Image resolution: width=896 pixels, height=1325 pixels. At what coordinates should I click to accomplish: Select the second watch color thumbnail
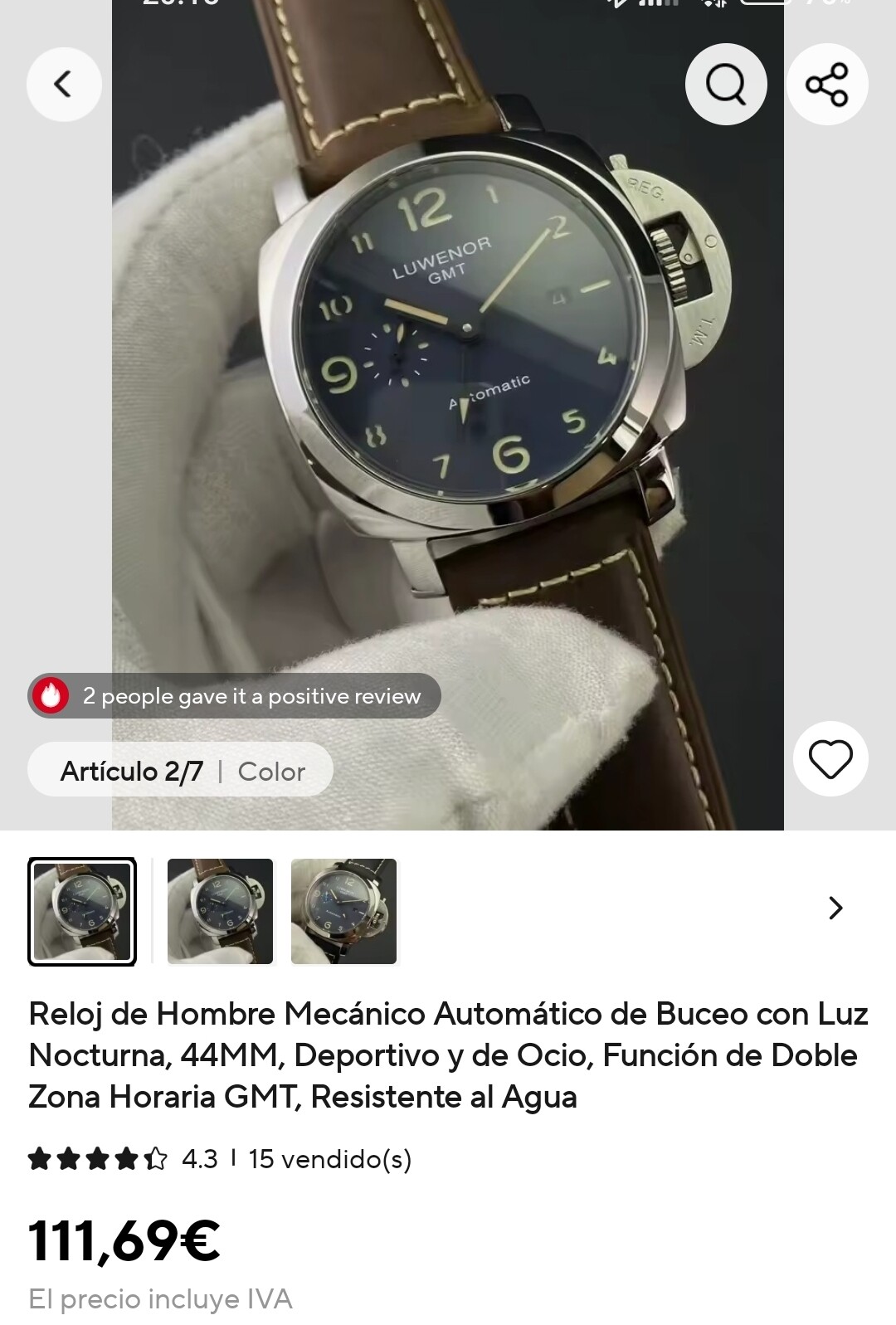click(220, 911)
